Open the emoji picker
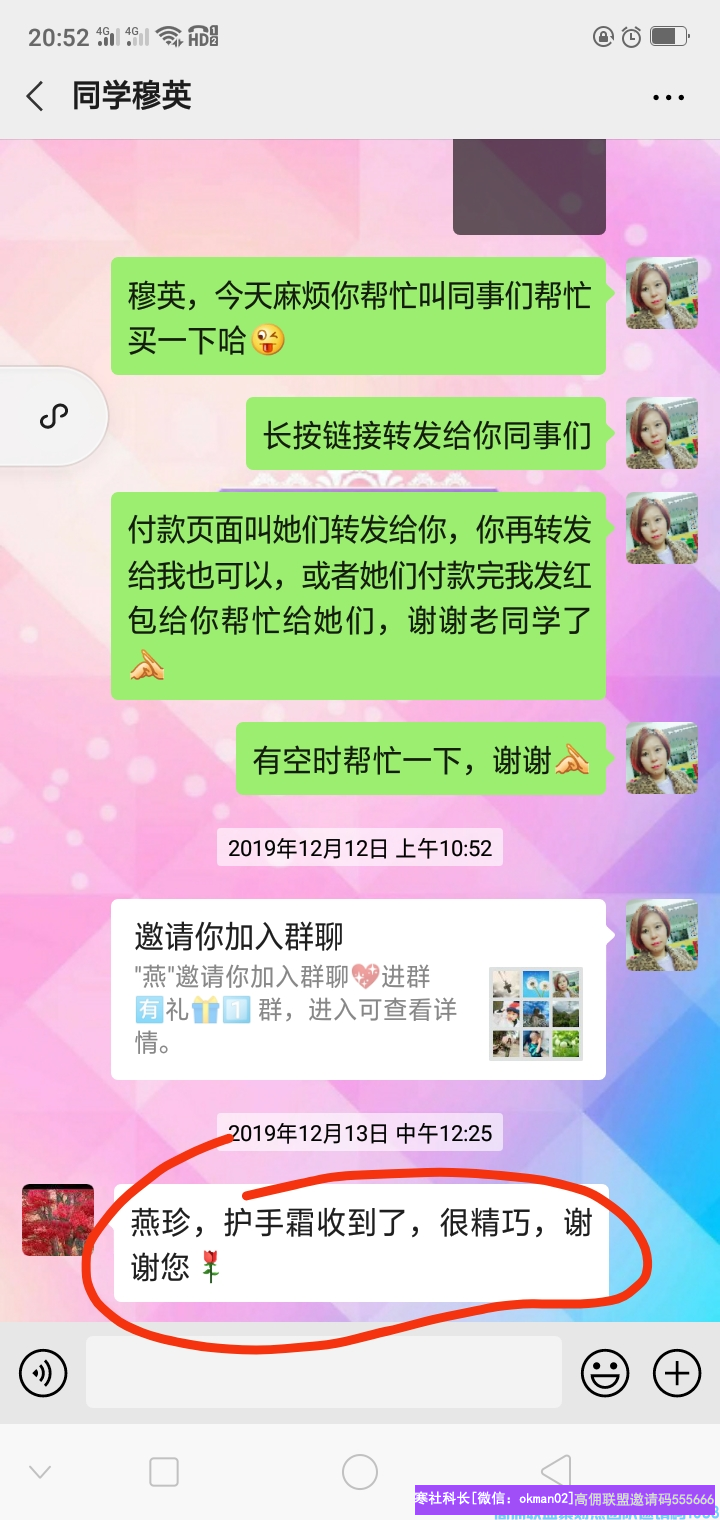This screenshot has width=720, height=1520. tap(605, 1372)
